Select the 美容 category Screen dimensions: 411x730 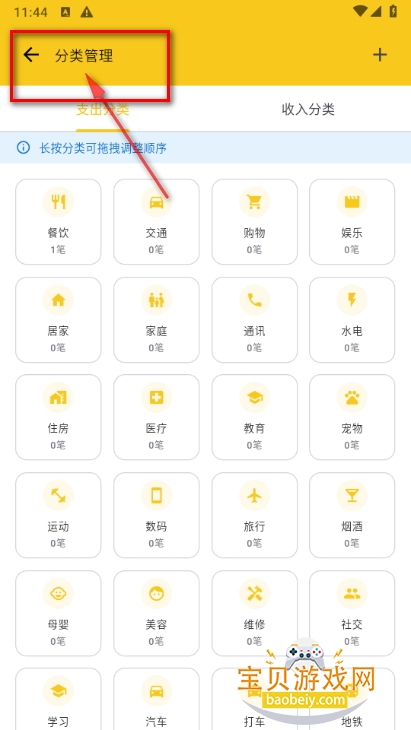point(156,613)
